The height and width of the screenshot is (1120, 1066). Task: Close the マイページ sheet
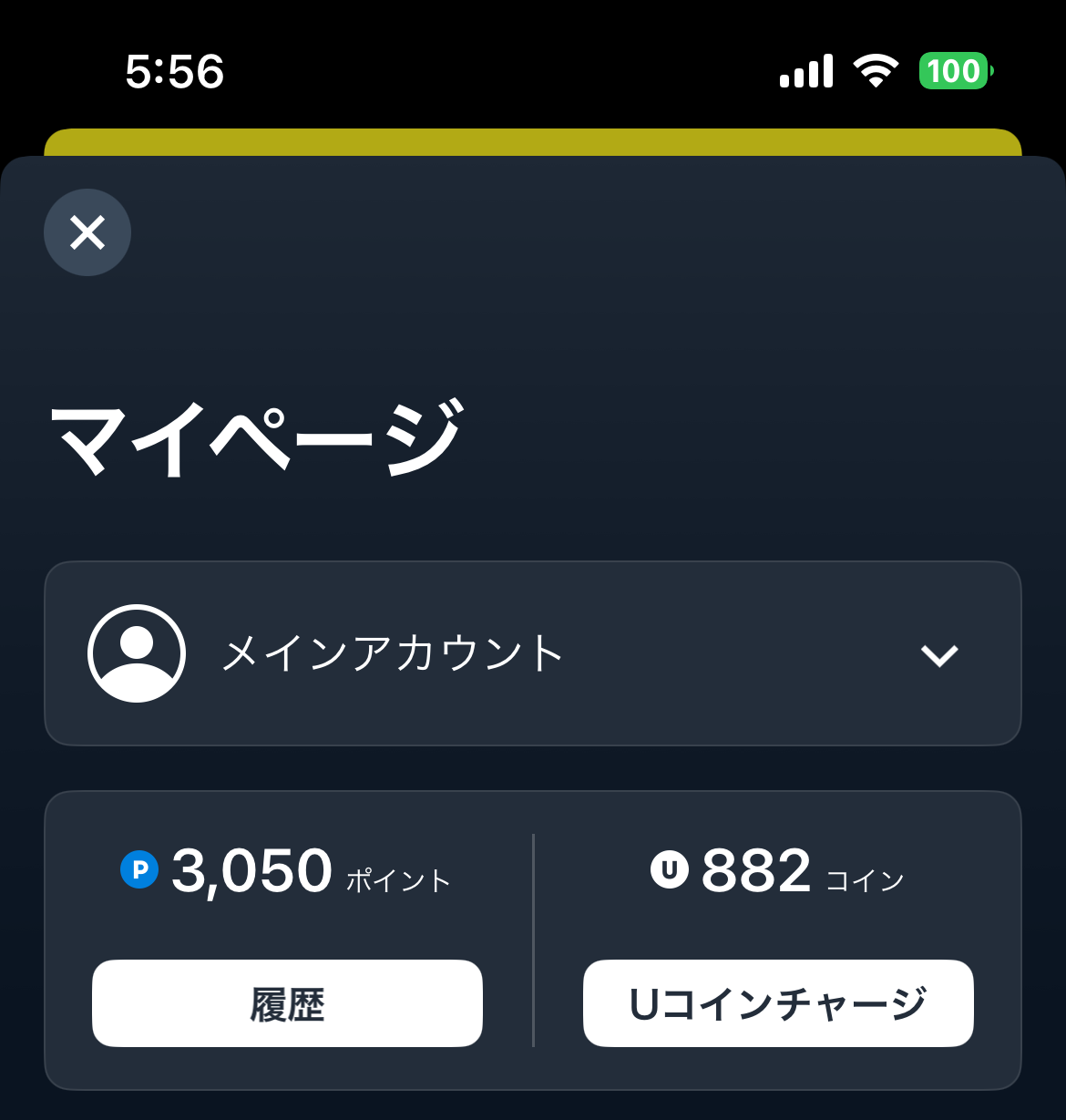(87, 232)
